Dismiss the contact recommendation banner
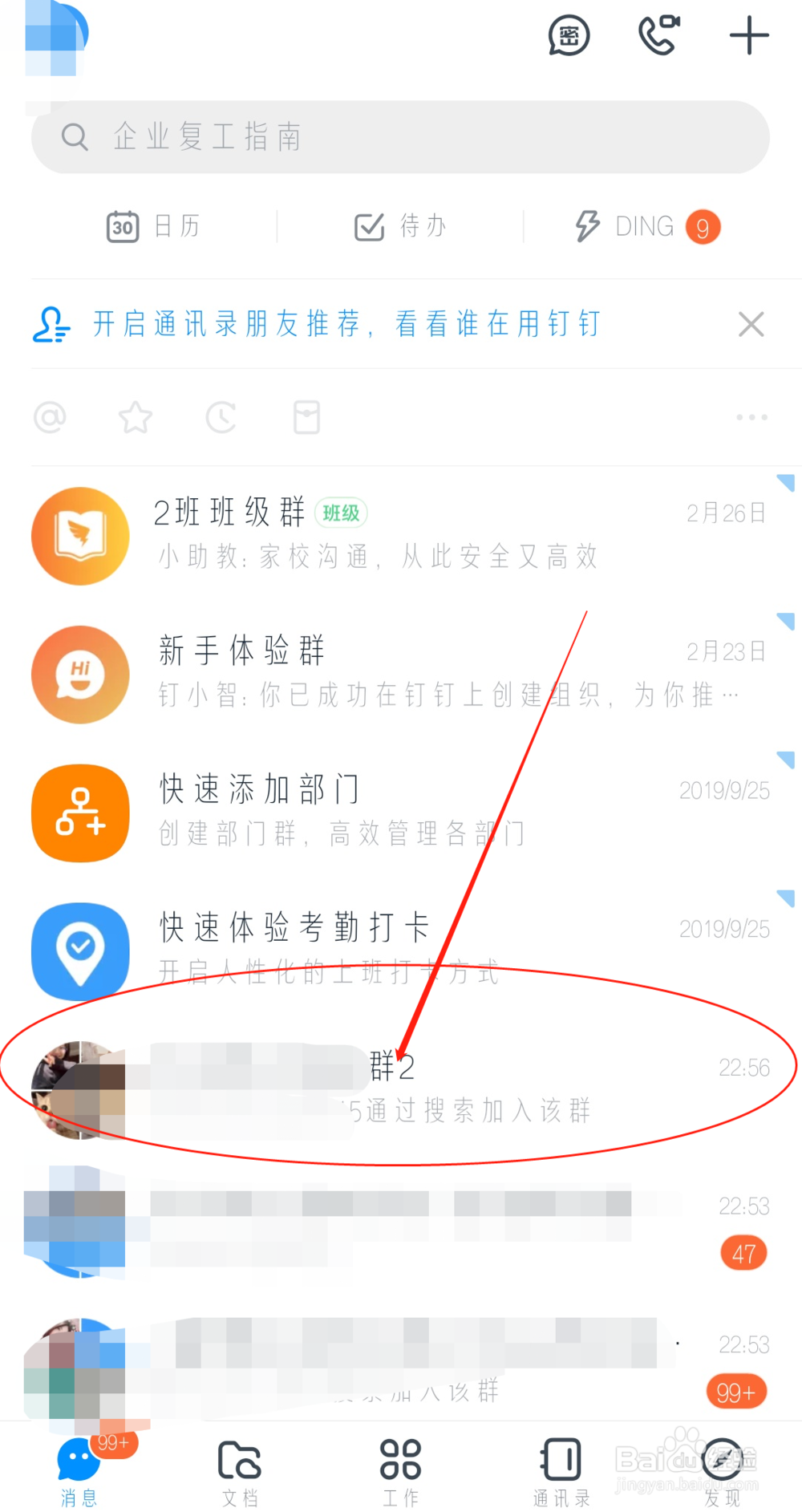This screenshot has height=1512, width=802. 751,324
